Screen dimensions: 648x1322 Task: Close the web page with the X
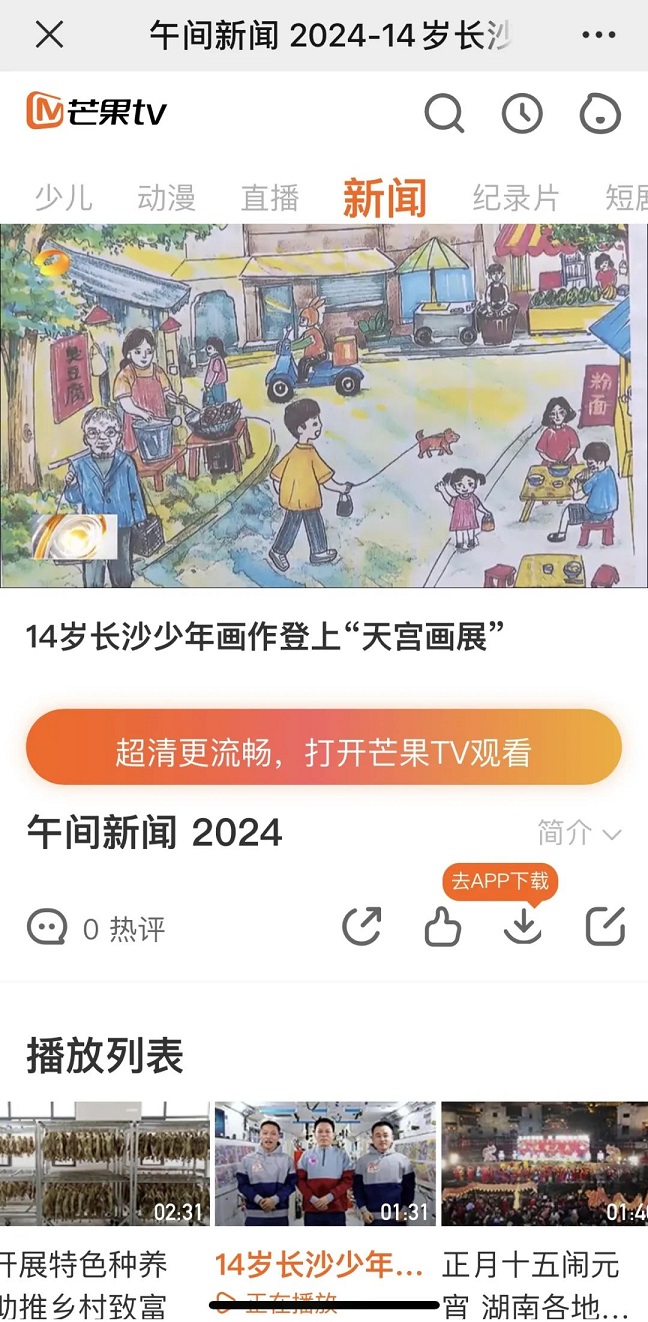pos(49,35)
